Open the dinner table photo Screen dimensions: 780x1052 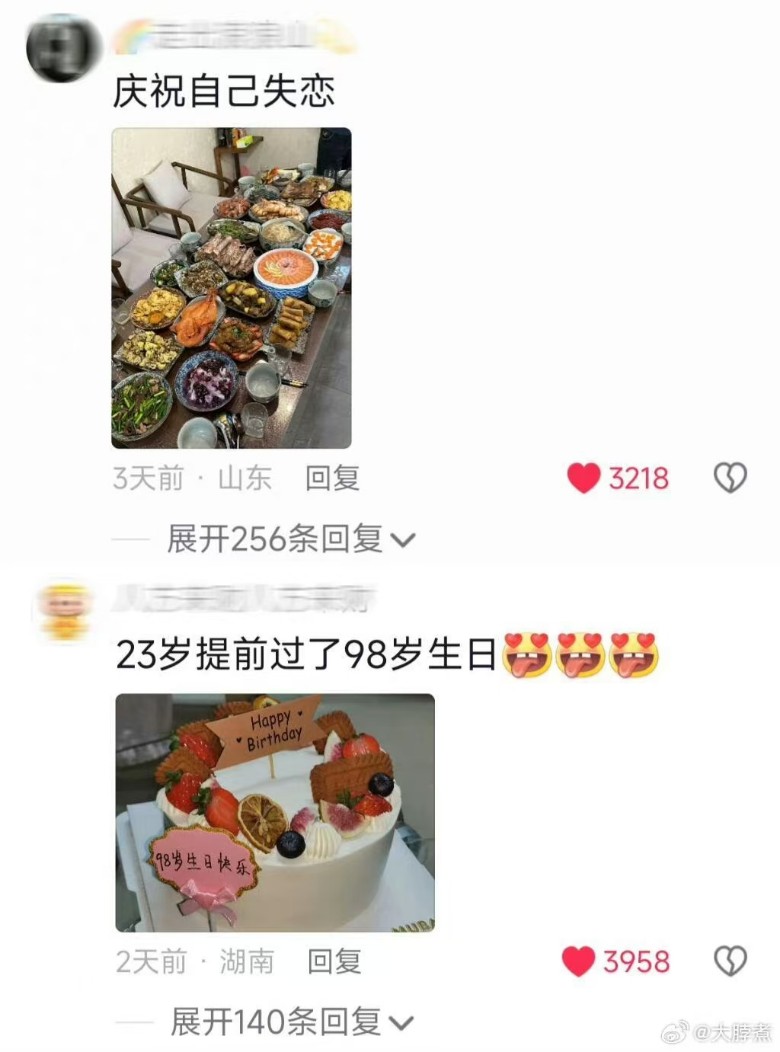(231, 287)
